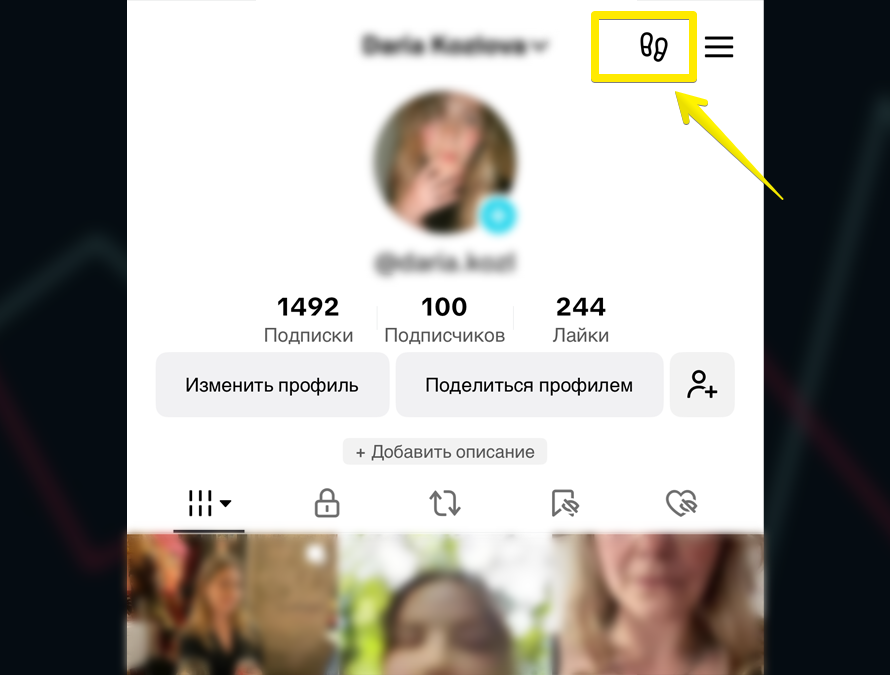Tap the plus badge on the avatar
The width and height of the screenshot is (890, 675).
point(497,214)
